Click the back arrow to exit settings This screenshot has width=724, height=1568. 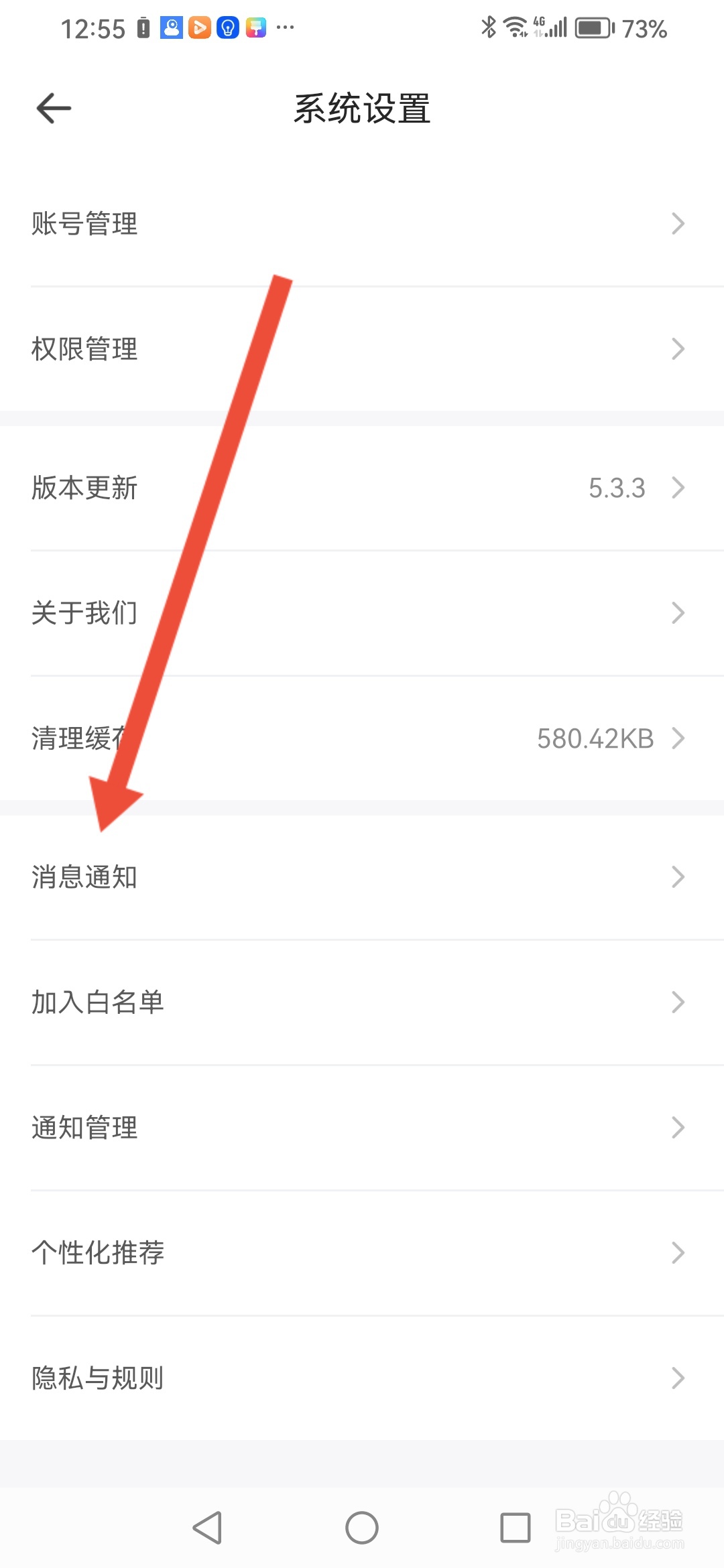pos(54,107)
